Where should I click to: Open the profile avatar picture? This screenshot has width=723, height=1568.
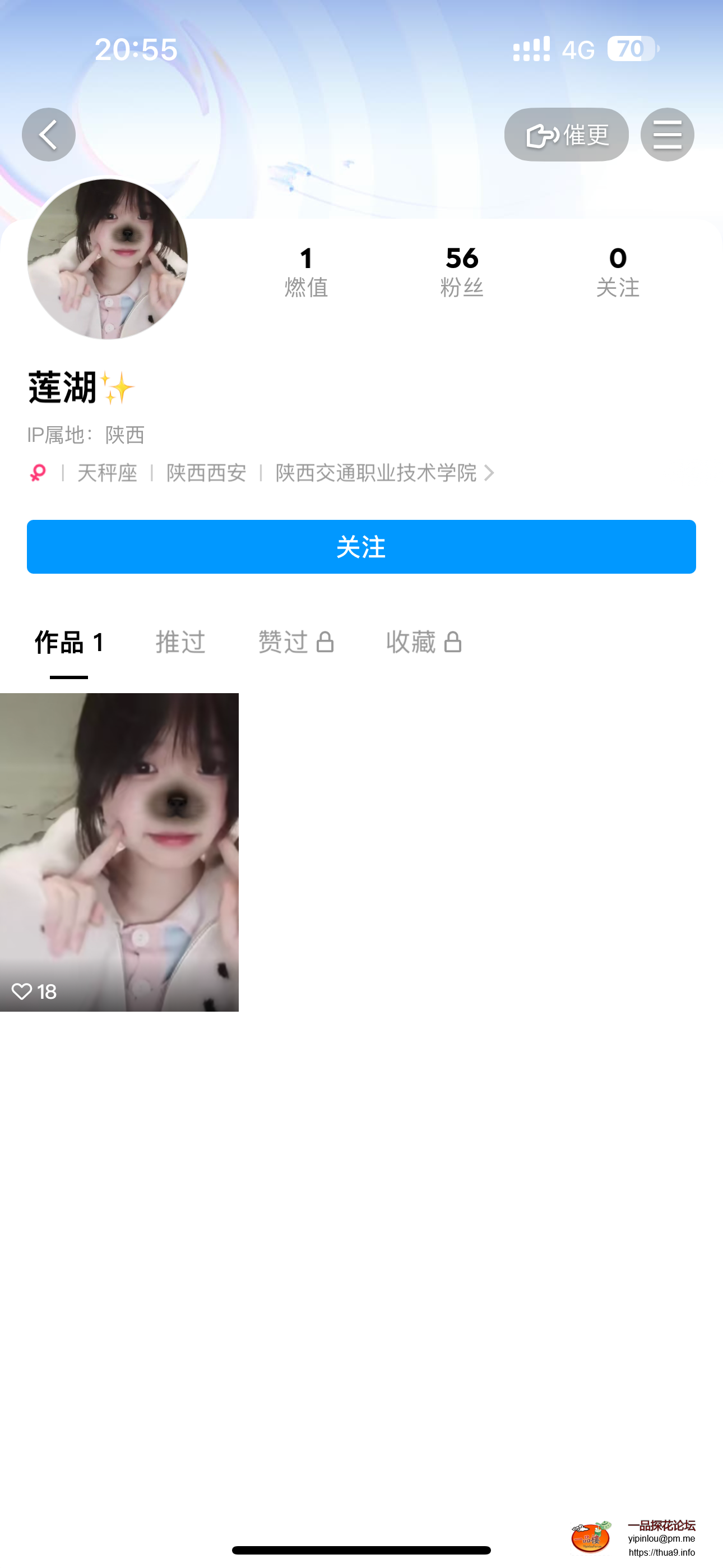pos(108,259)
